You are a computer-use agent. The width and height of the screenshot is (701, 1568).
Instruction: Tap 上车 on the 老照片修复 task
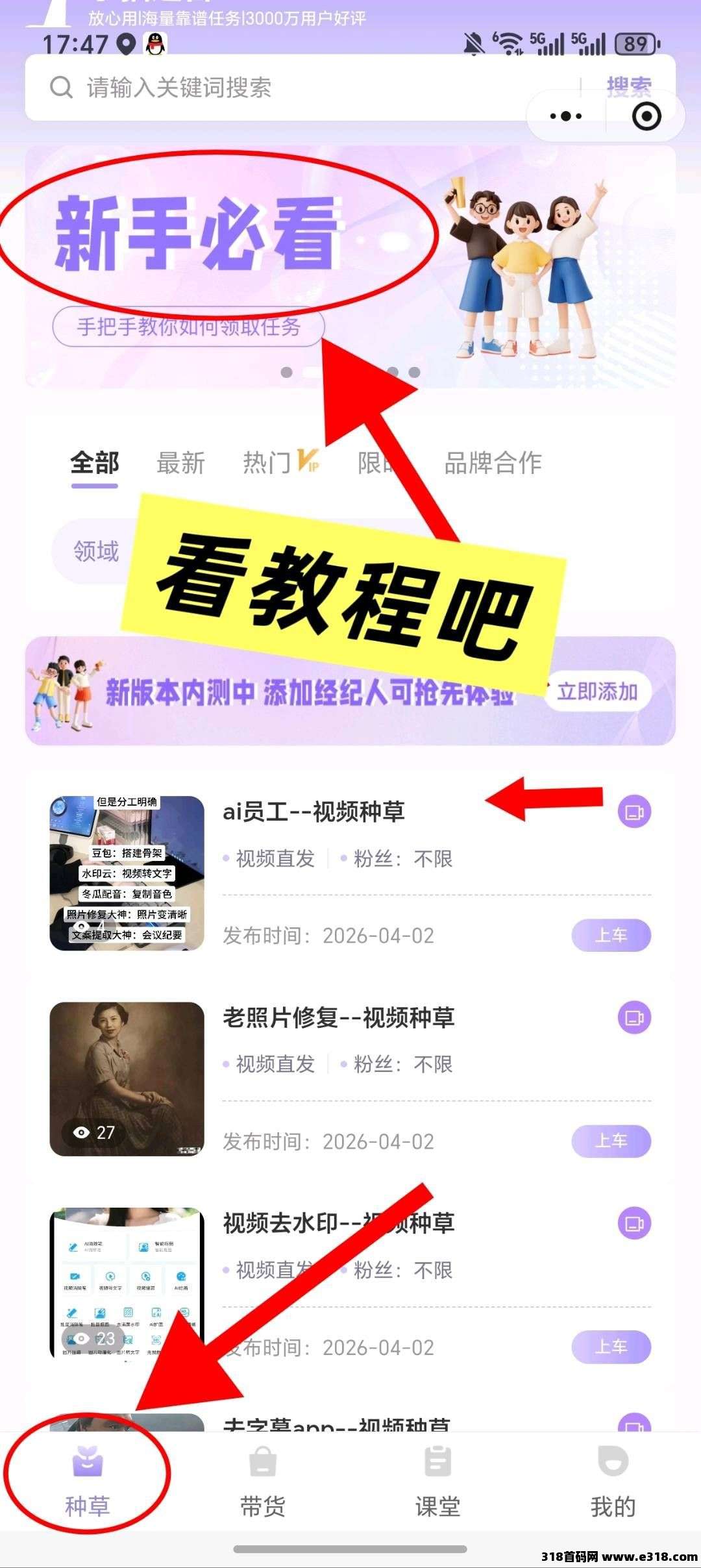coord(611,1141)
